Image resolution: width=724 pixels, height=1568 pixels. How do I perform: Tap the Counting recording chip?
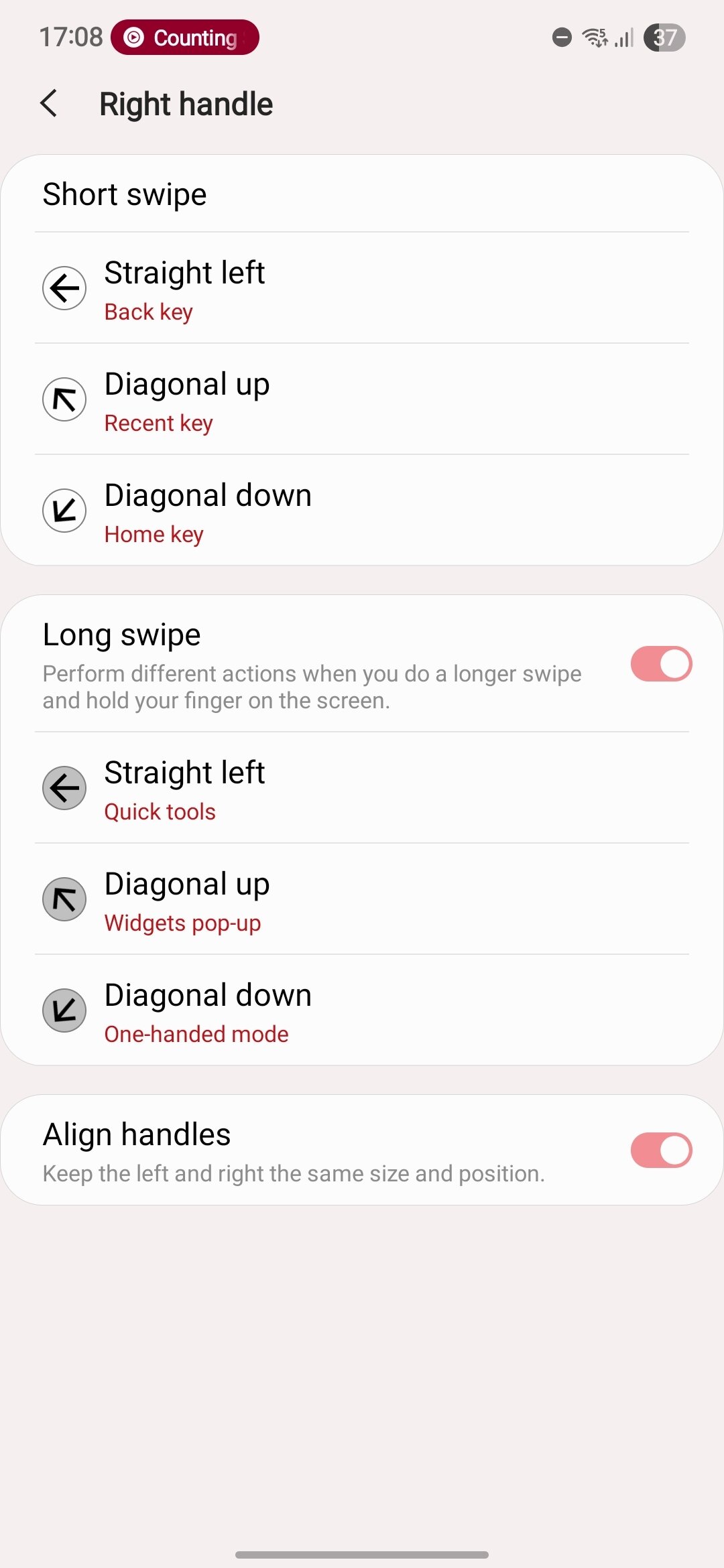point(185,38)
